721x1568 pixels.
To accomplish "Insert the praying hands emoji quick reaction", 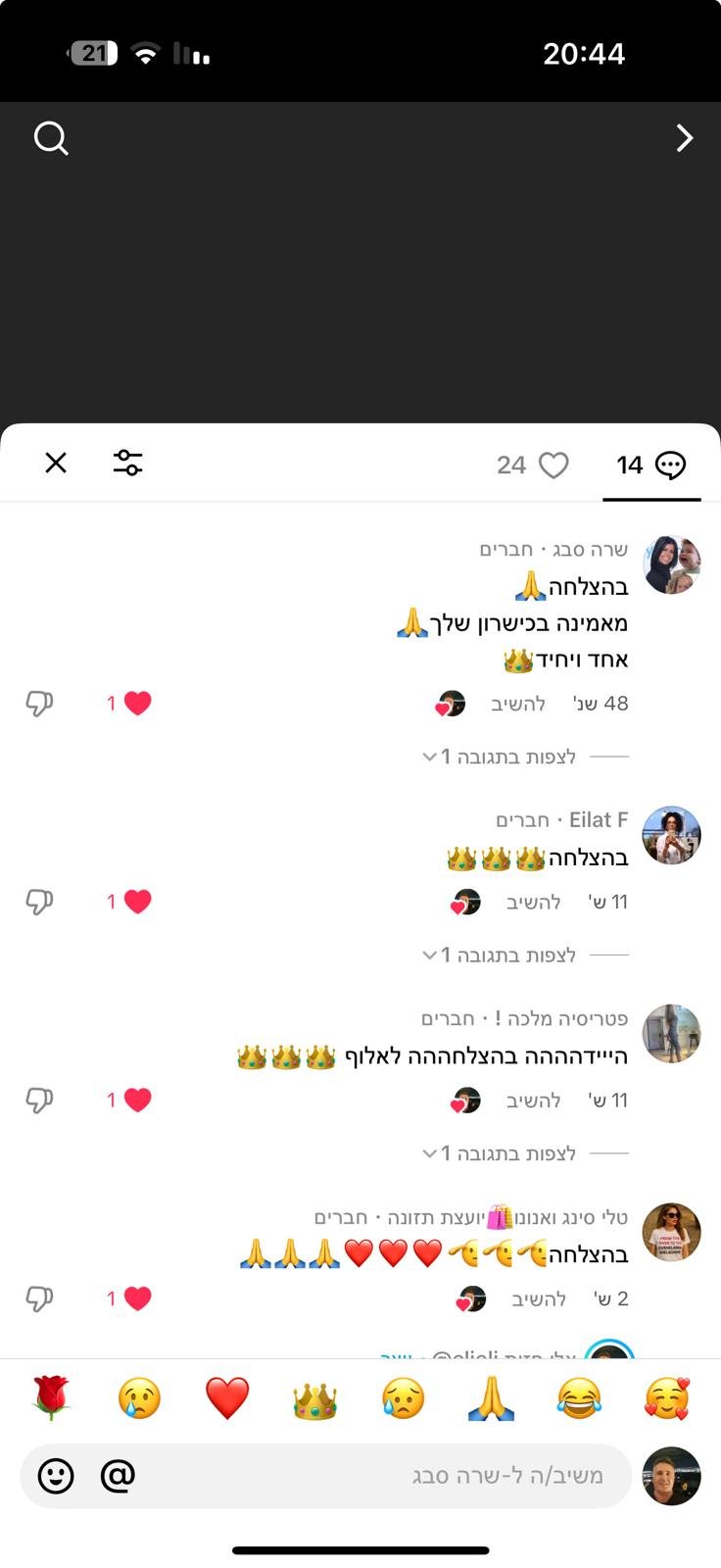I will coord(491,1397).
